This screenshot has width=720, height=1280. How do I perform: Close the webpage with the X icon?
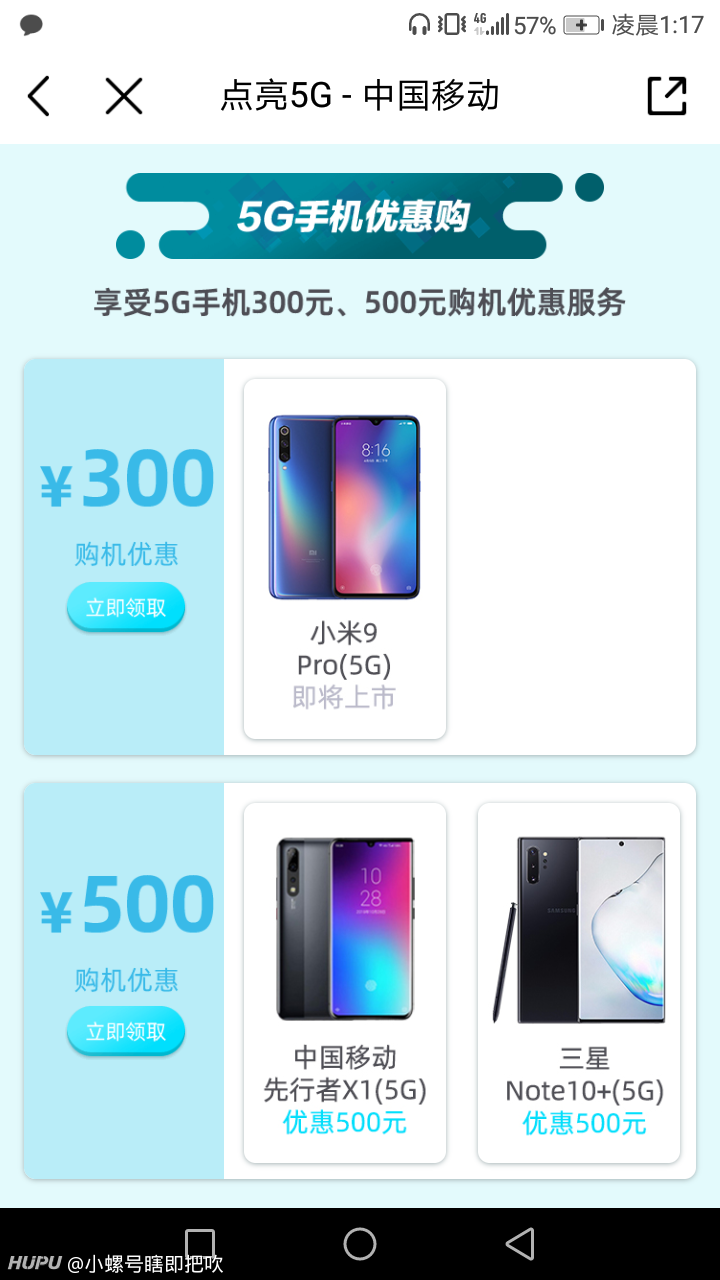[x=124, y=96]
